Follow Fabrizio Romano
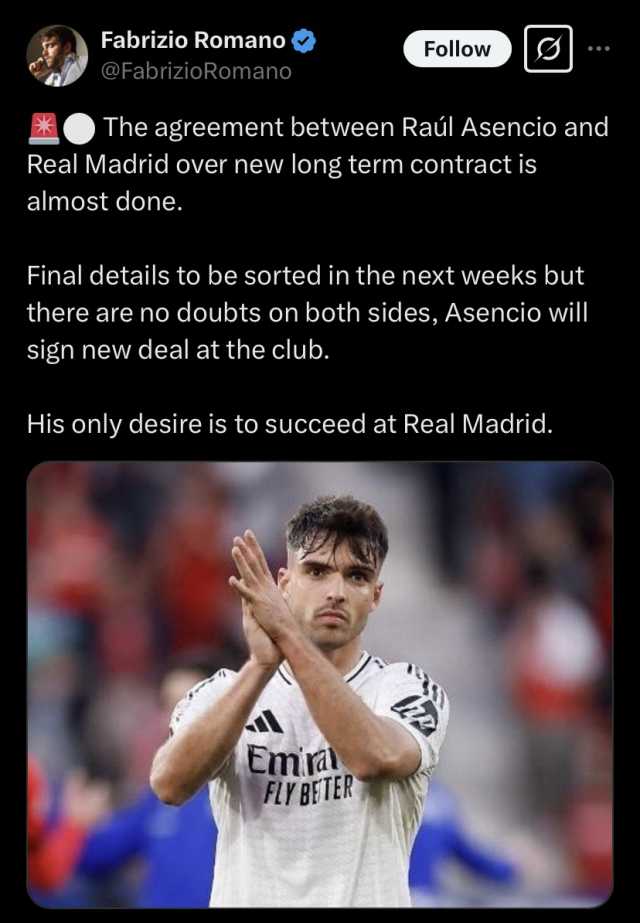Viewport: 640px width, 923px height. tap(457, 49)
